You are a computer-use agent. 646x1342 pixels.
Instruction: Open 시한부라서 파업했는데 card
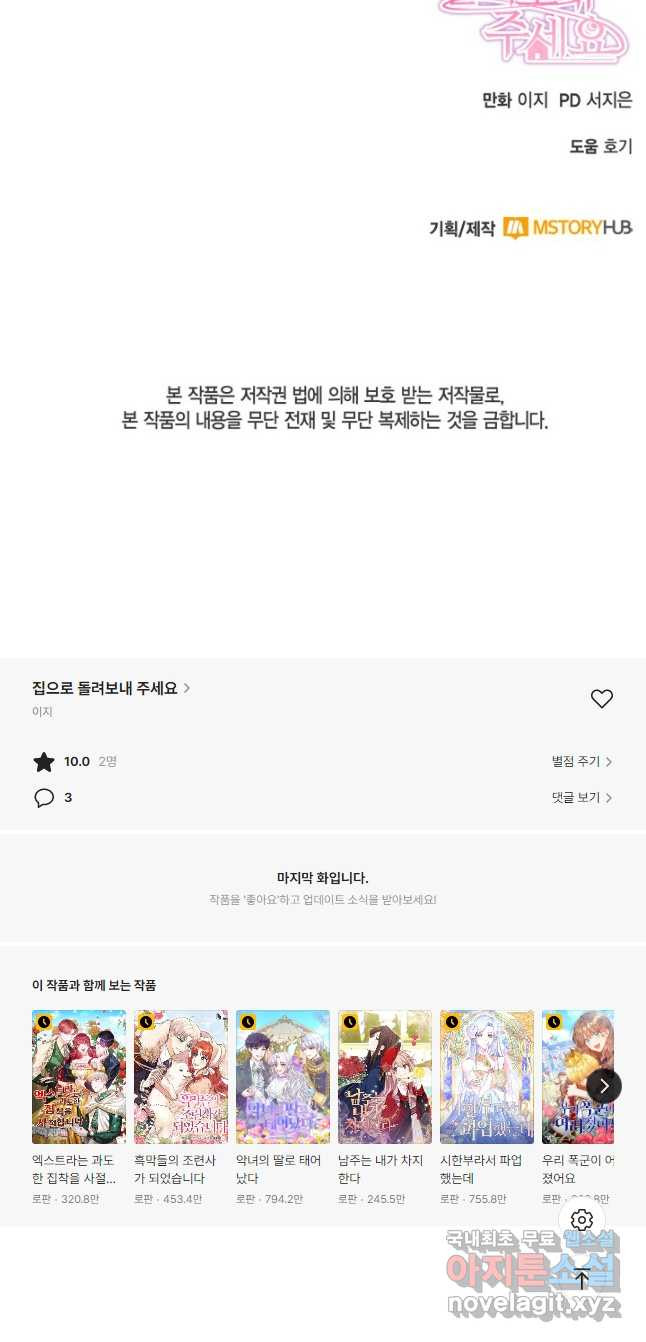click(487, 1077)
